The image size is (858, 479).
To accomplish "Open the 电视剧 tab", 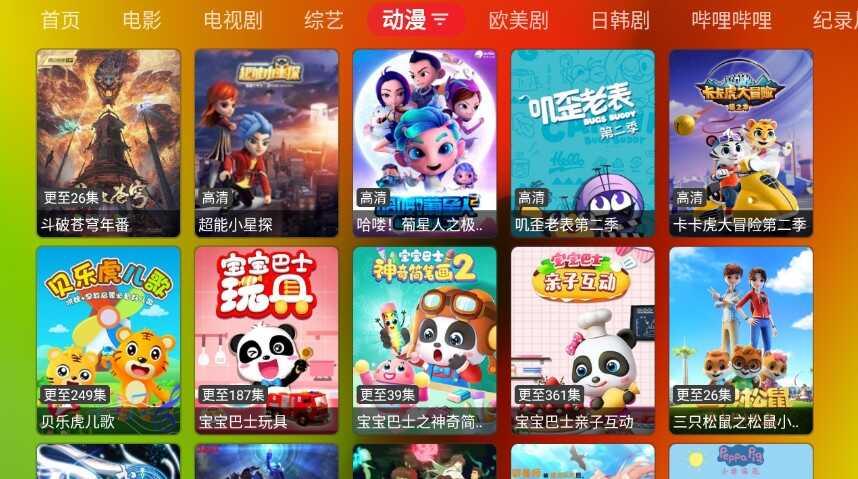I will [233, 20].
